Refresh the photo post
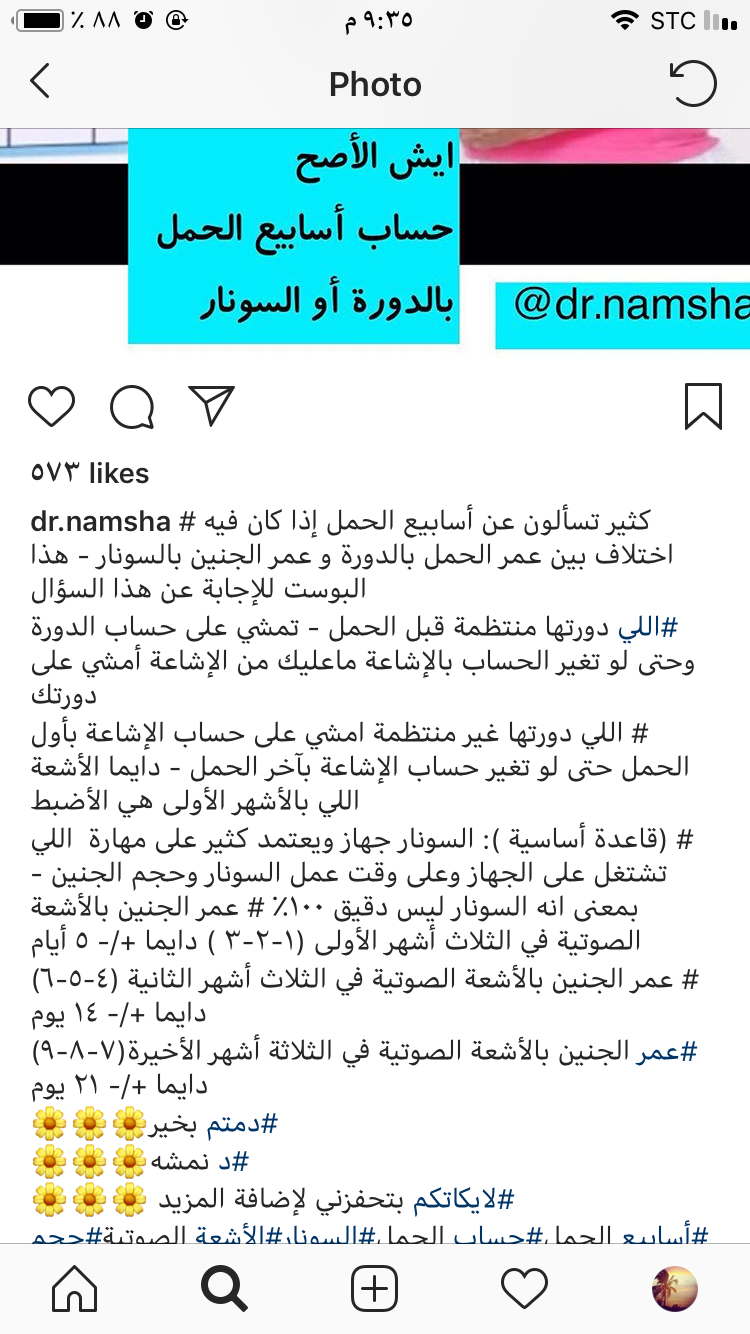Image resolution: width=750 pixels, height=1334 pixels. tap(692, 83)
